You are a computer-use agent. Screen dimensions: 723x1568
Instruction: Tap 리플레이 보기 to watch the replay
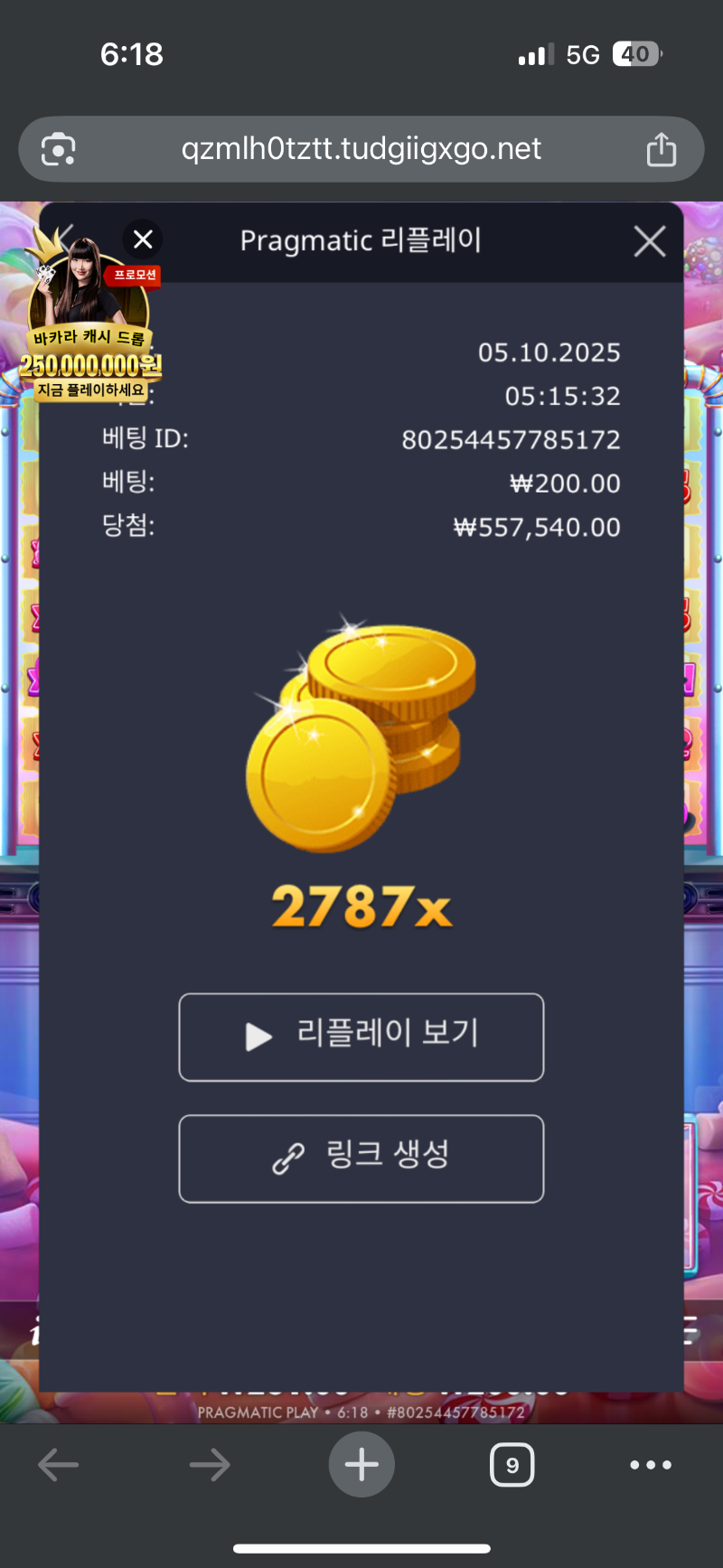coord(361,1037)
